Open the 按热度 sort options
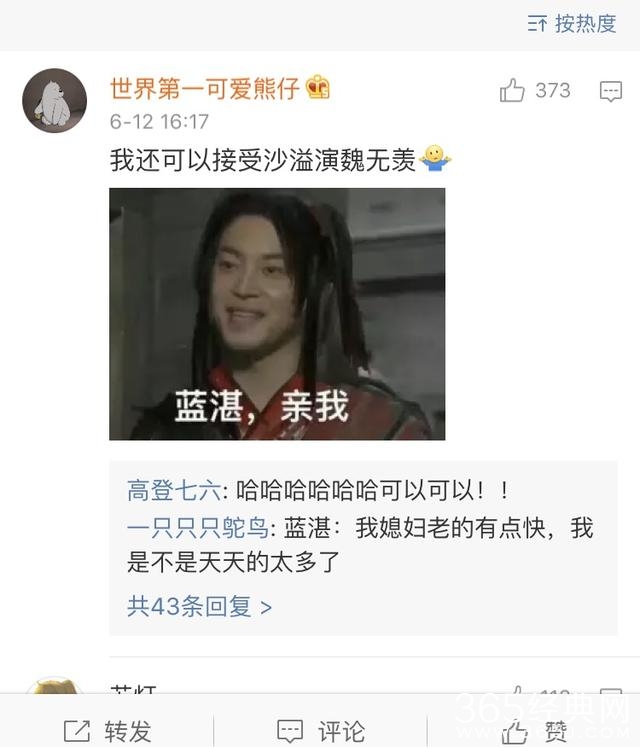Viewport: 640px width, 747px height. 573,24
